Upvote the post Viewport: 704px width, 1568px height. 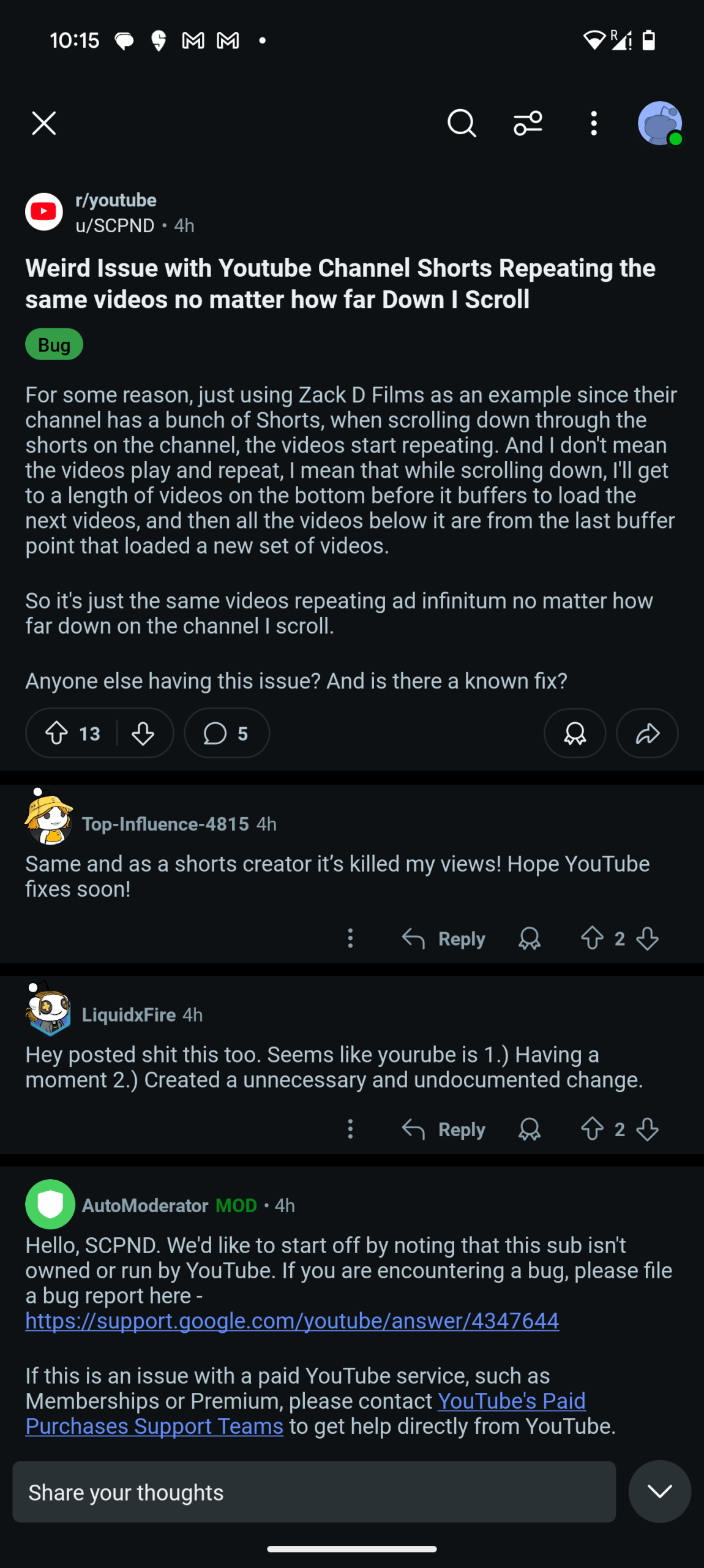point(57,733)
